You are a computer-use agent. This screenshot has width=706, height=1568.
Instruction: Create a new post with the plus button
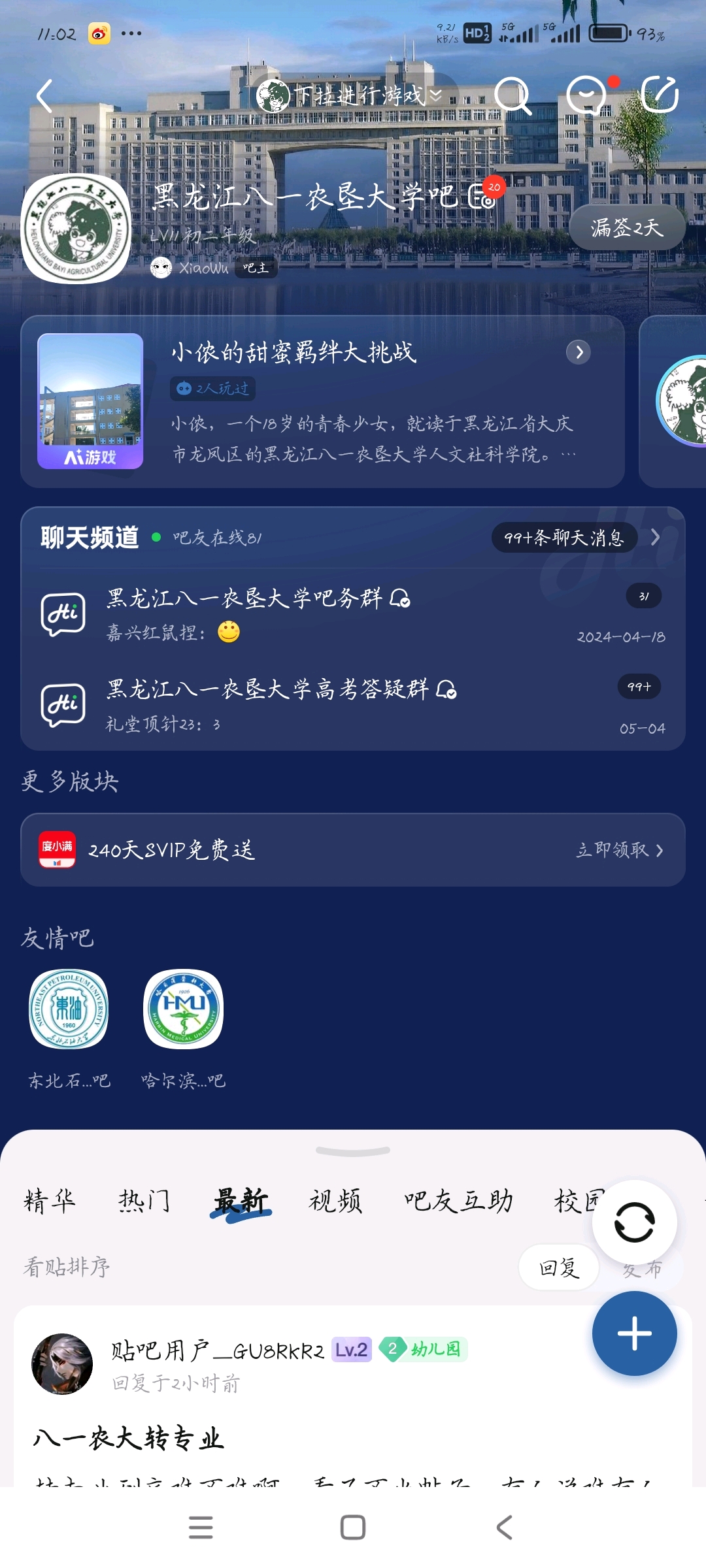[634, 1333]
